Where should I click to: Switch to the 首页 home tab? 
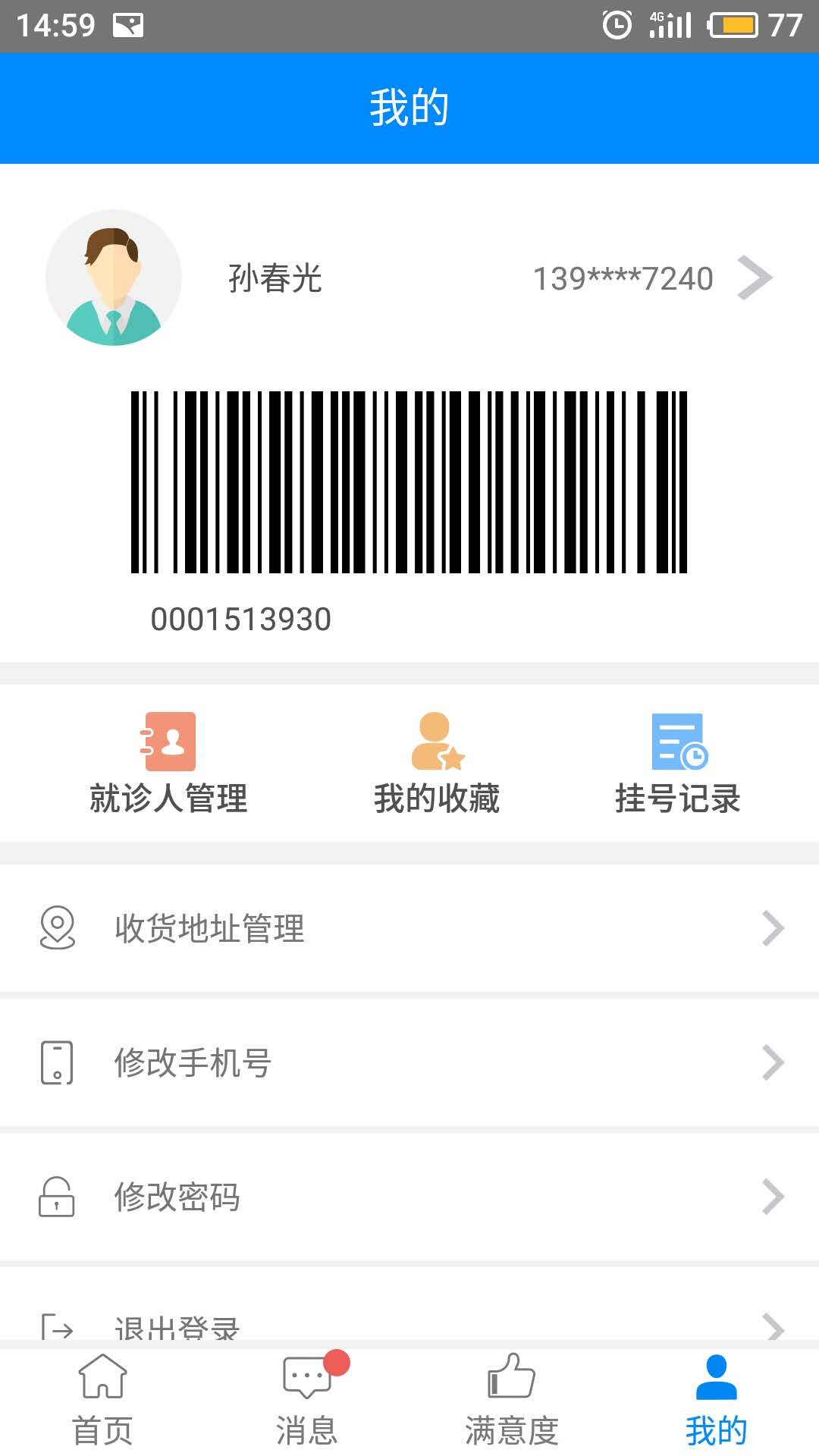[x=102, y=1400]
